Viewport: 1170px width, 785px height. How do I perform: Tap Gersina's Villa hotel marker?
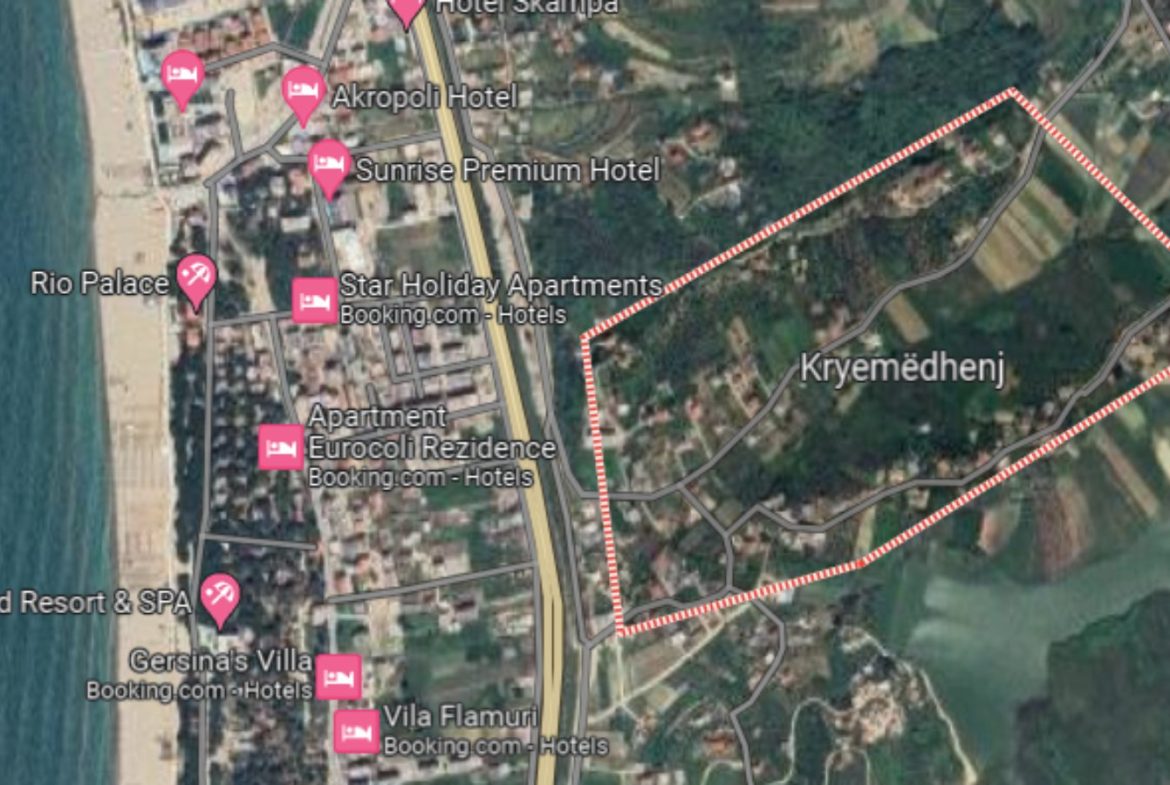click(x=339, y=677)
